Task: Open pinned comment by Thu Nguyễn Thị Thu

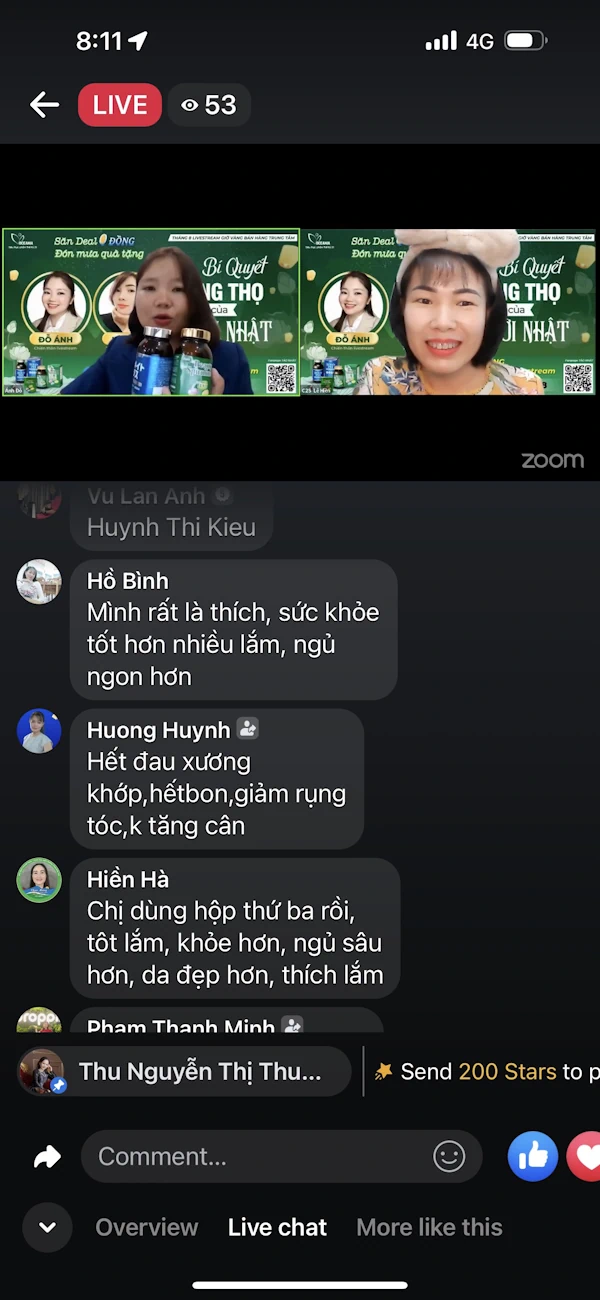Action: click(185, 1072)
